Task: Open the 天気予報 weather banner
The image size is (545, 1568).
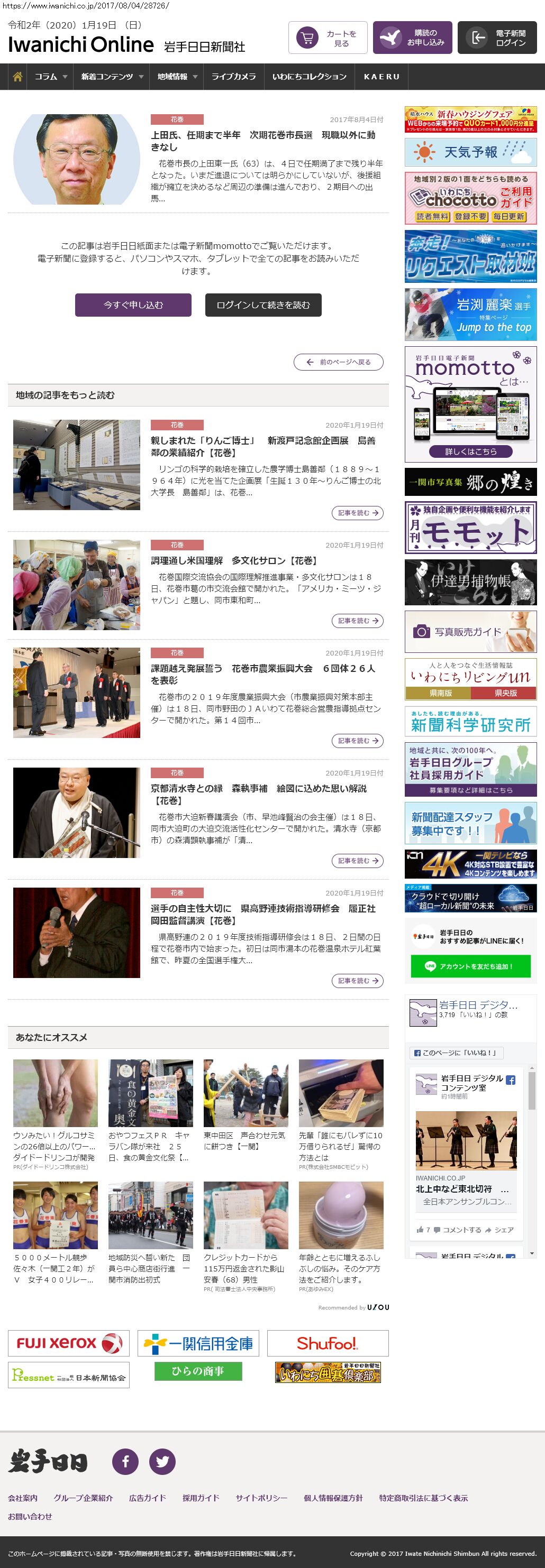Action: 470,152
